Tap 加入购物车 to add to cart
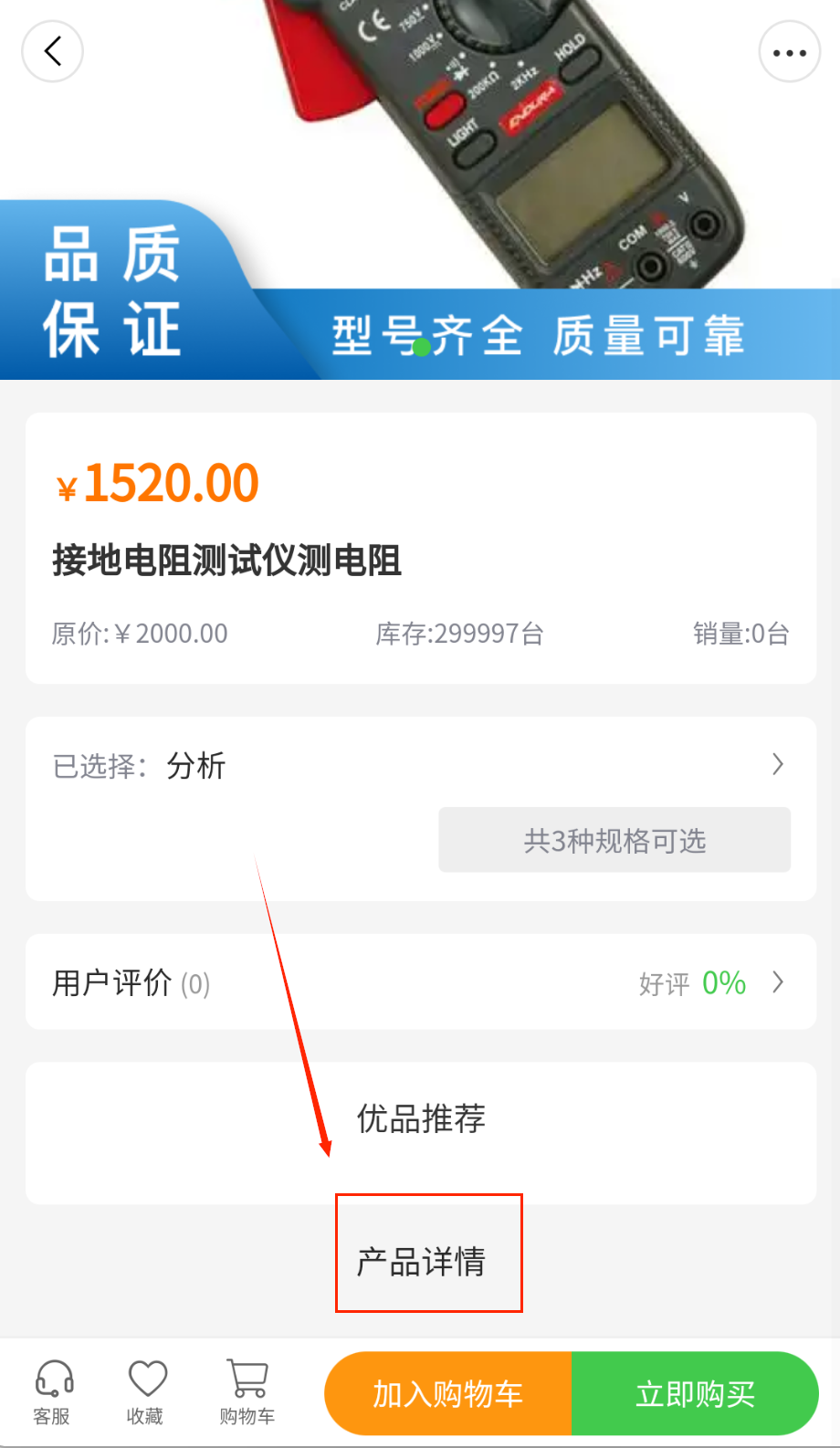The height and width of the screenshot is (1448, 840). [x=447, y=1393]
